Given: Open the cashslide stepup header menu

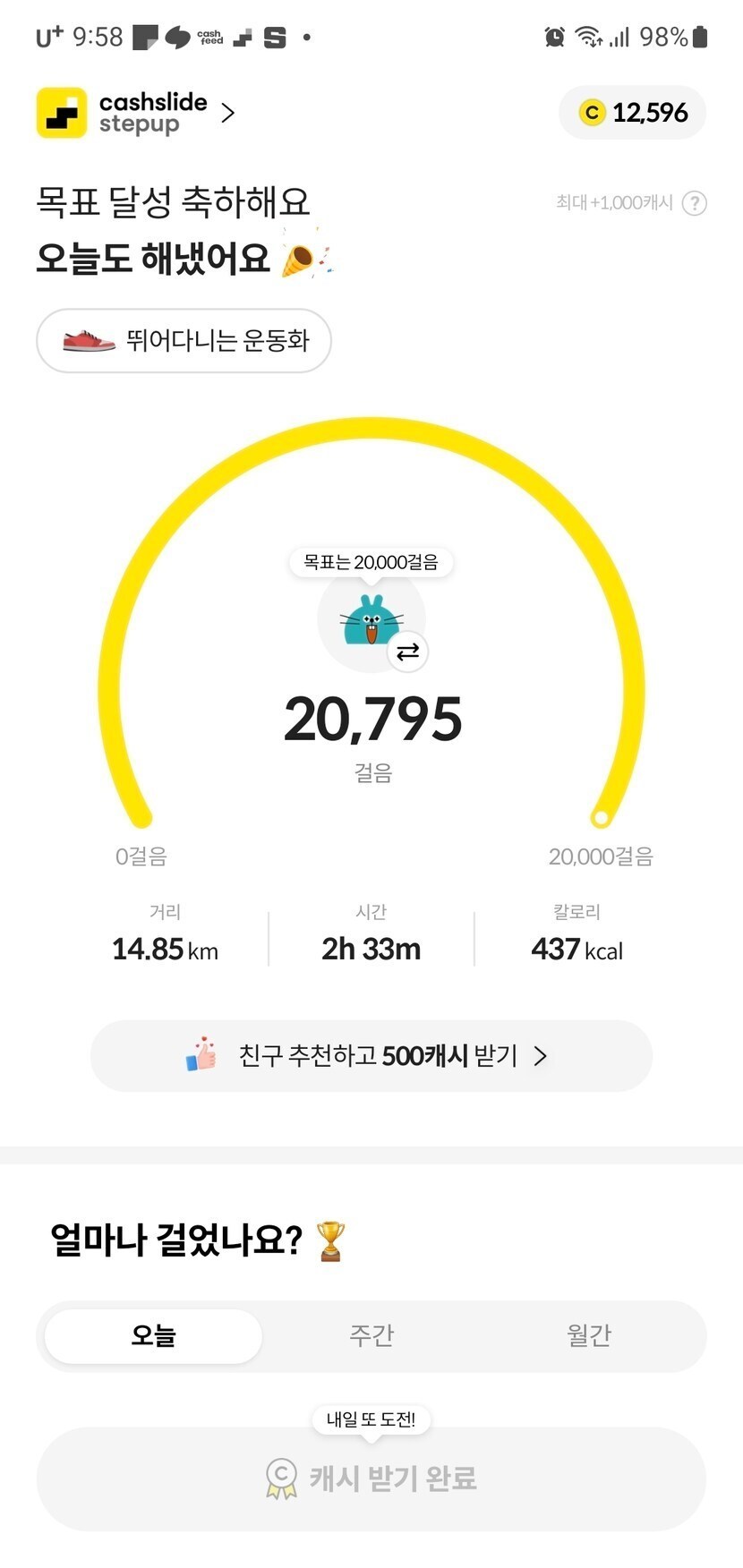Looking at the screenshot, I should pos(137,113).
